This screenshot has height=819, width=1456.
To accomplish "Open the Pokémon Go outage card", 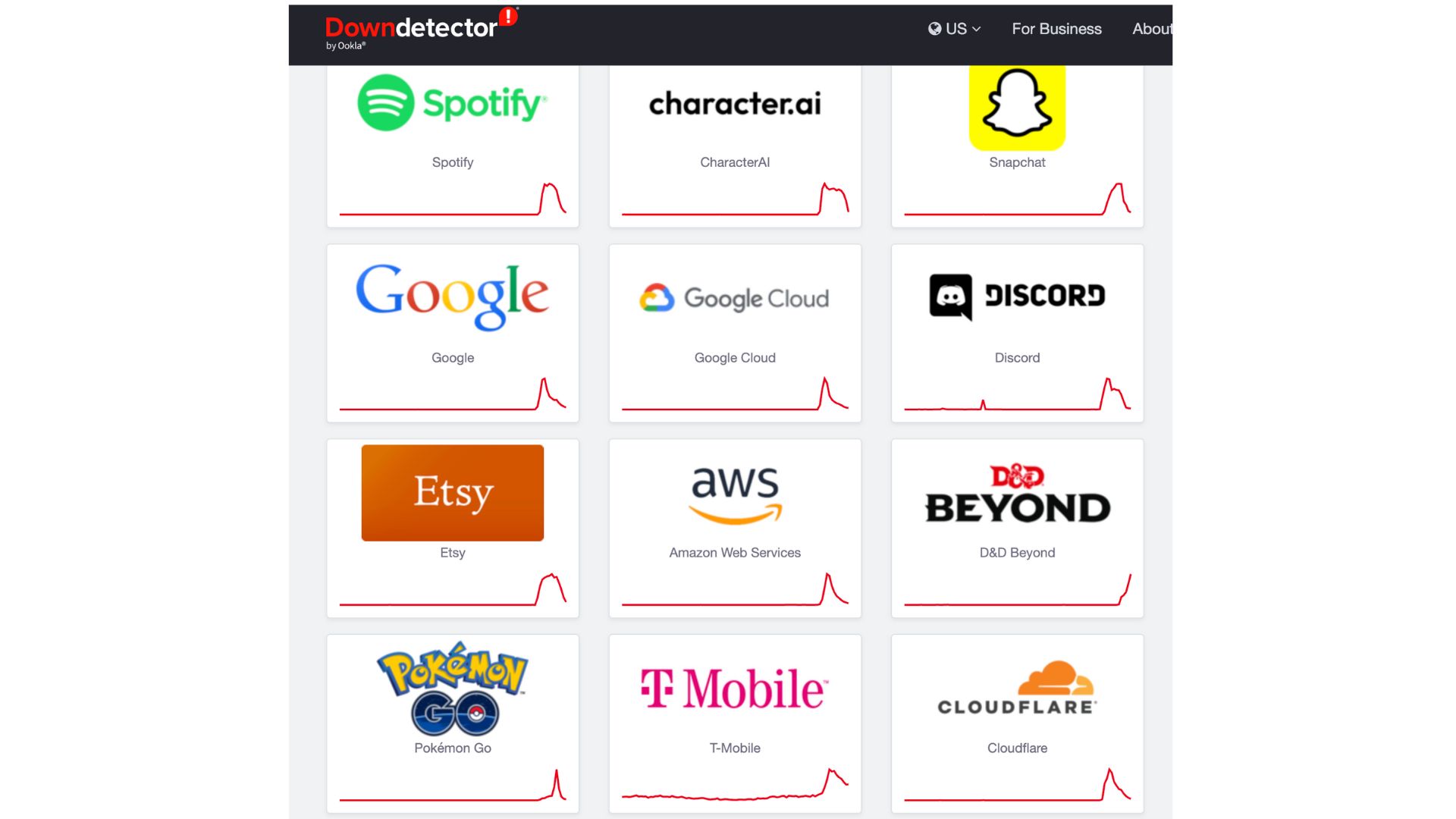I will [453, 723].
